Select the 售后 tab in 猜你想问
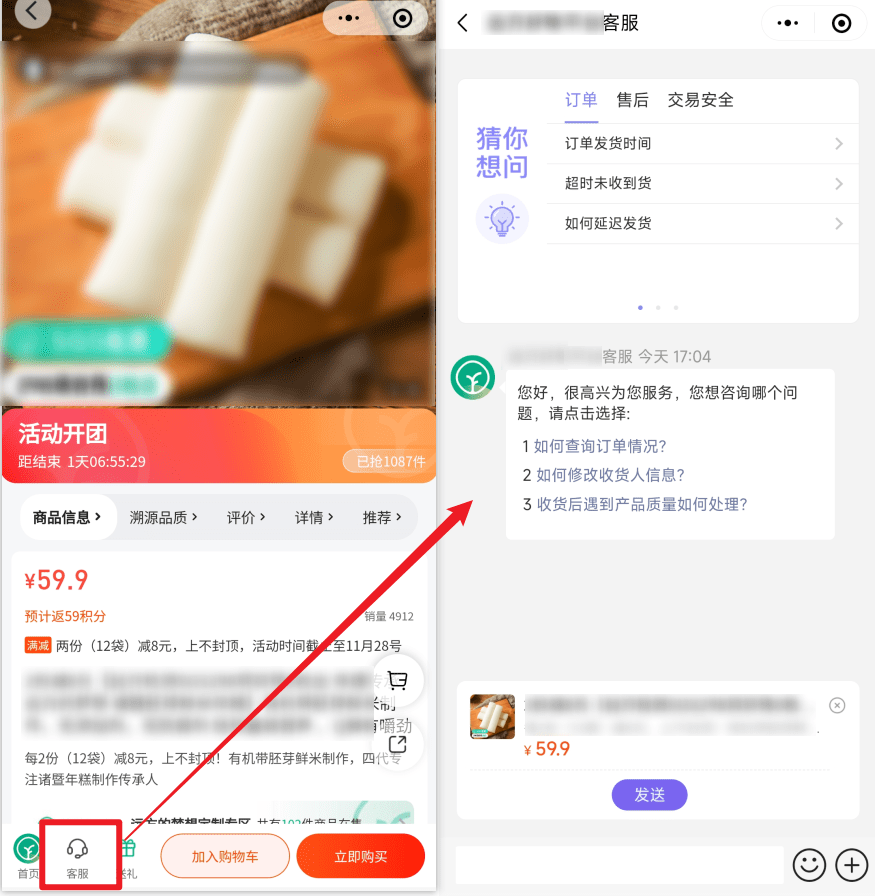Screen dimensions: 875x896 pos(632,100)
